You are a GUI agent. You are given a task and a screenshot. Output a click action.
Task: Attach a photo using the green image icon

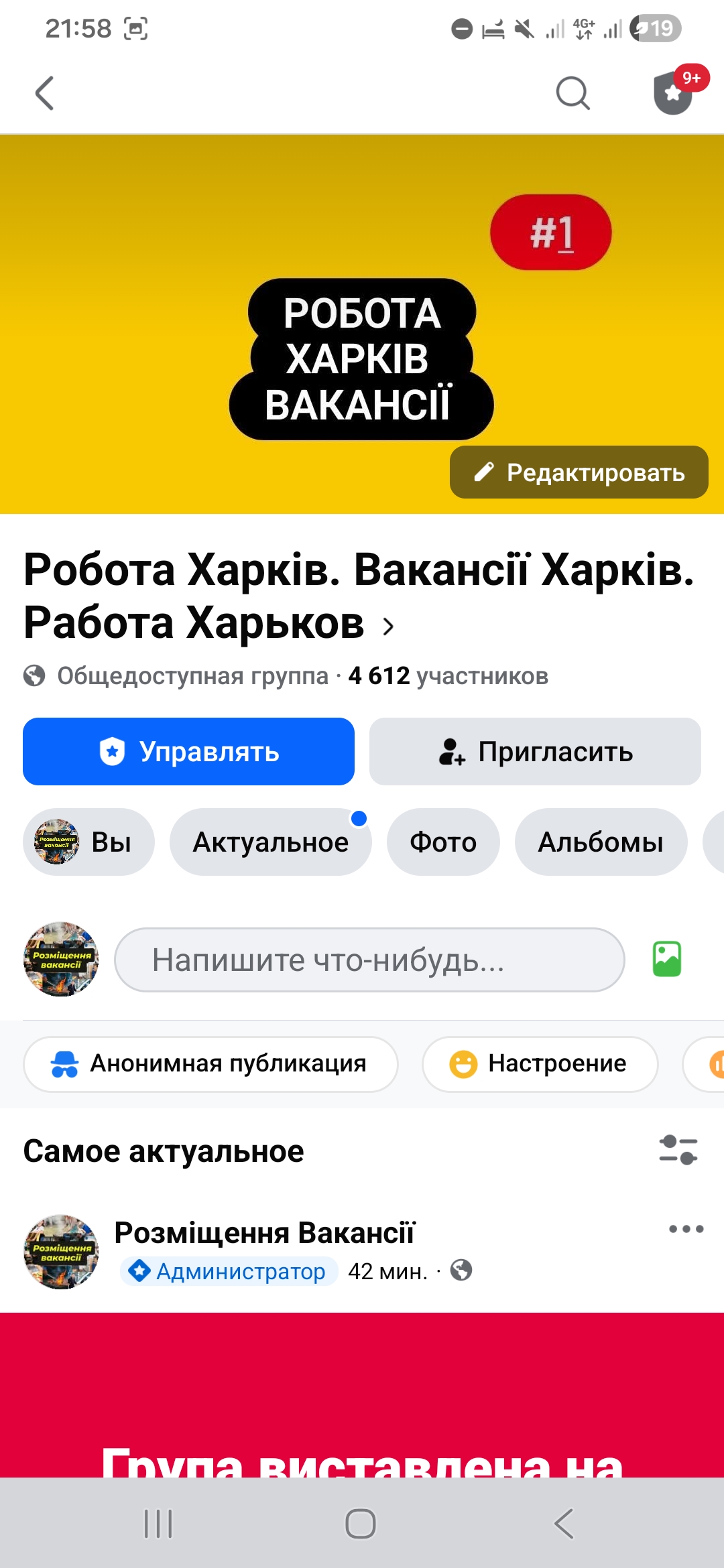667,960
